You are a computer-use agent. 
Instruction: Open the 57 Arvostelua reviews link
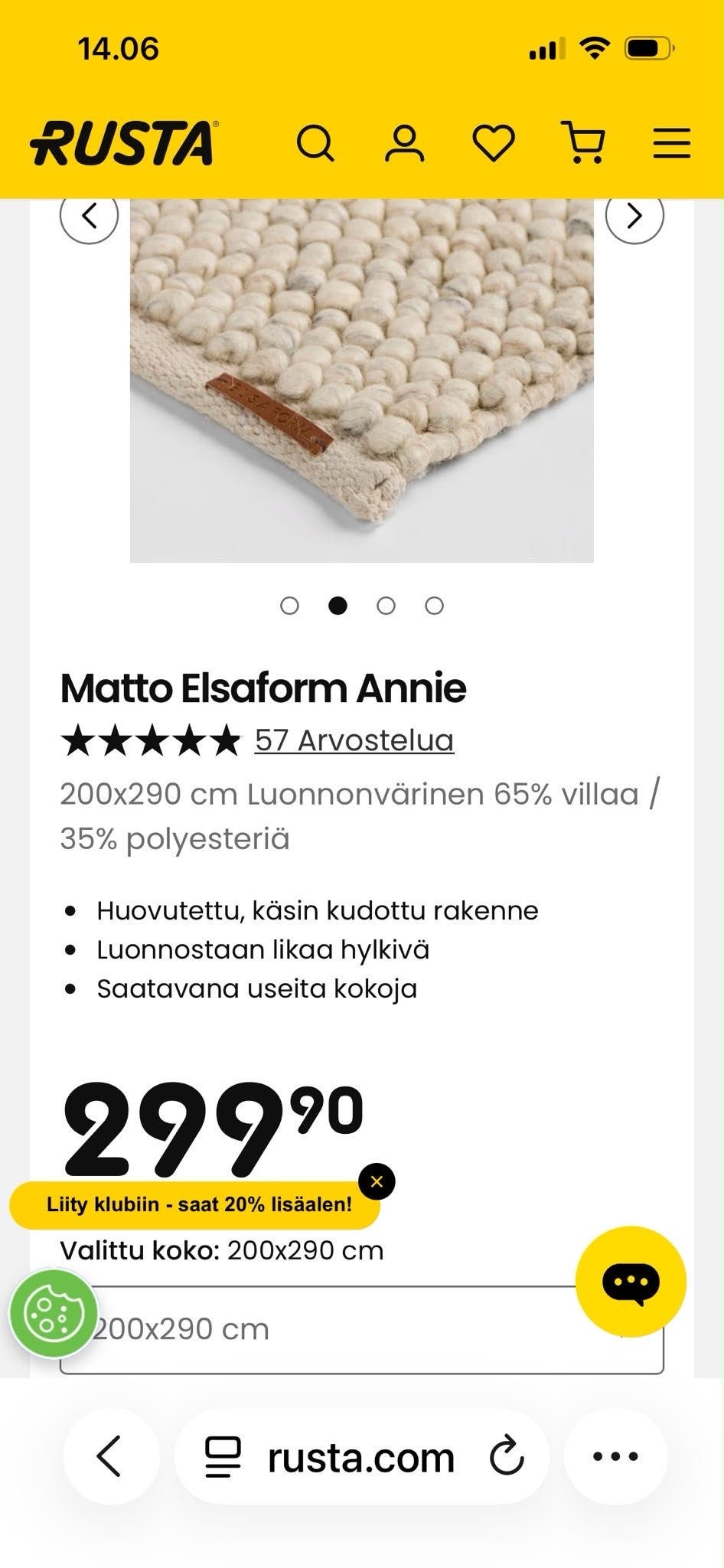pyautogui.click(x=354, y=740)
